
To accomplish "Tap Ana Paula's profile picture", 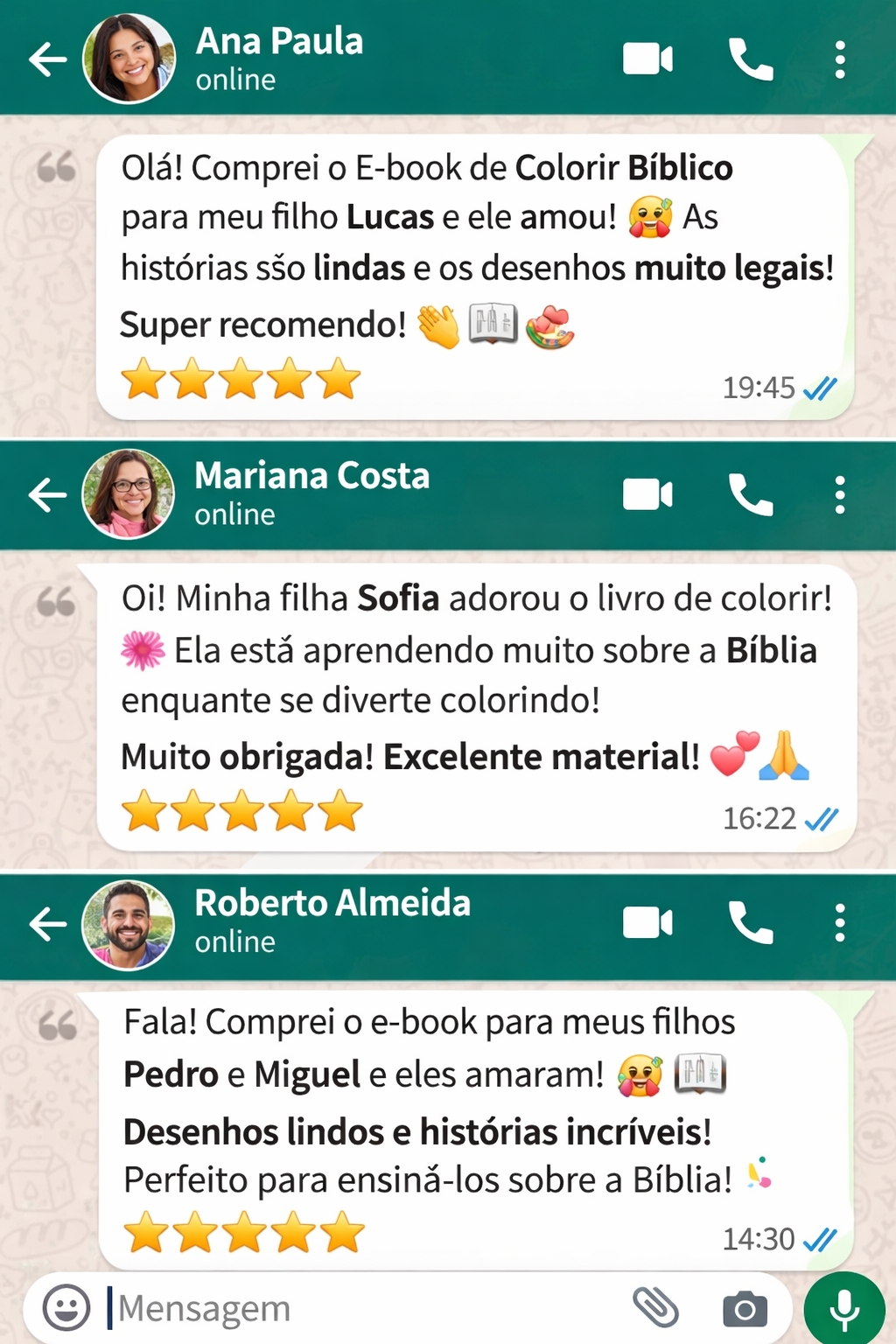I will (128, 57).
